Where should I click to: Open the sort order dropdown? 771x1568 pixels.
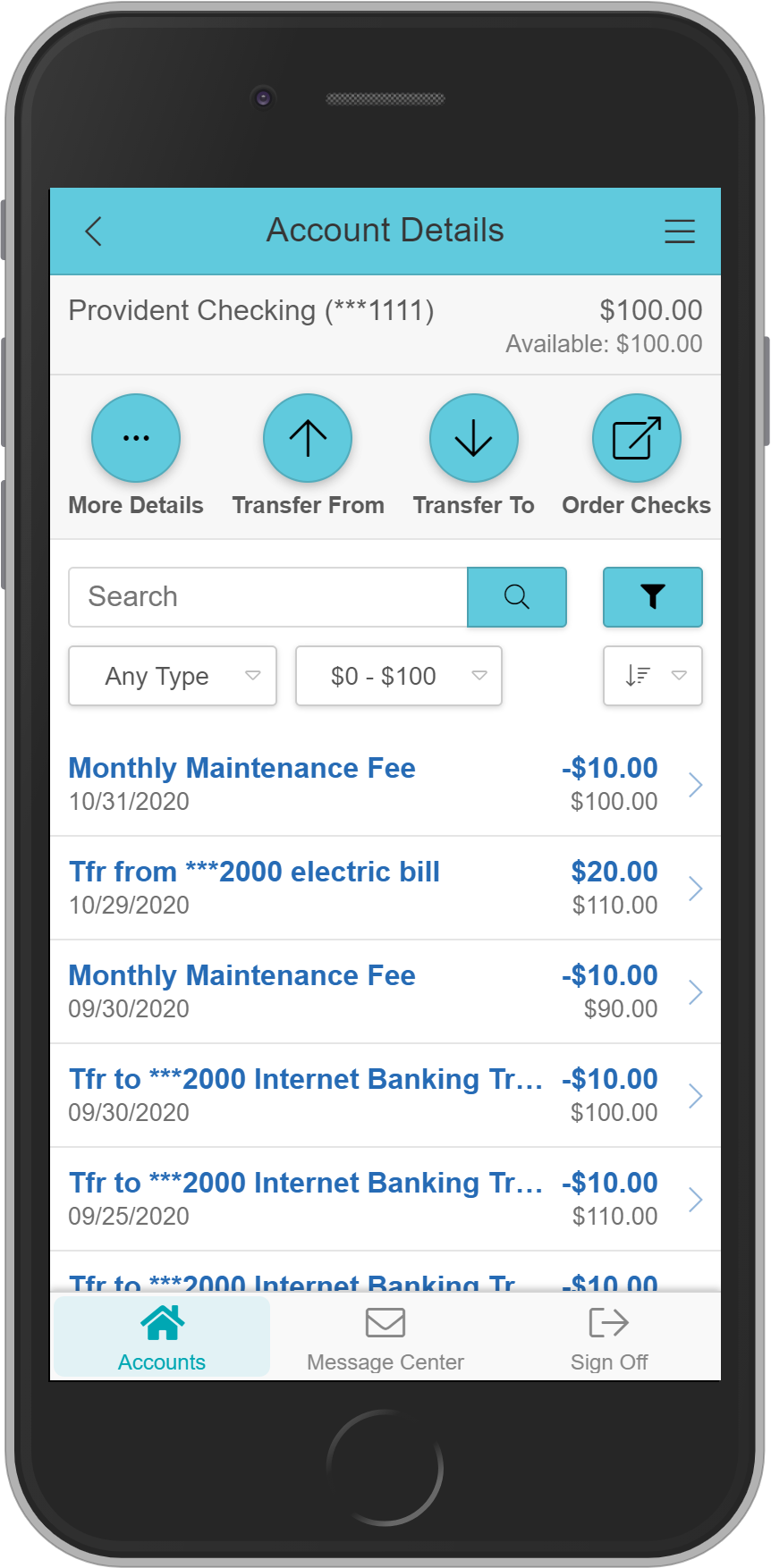coord(652,676)
